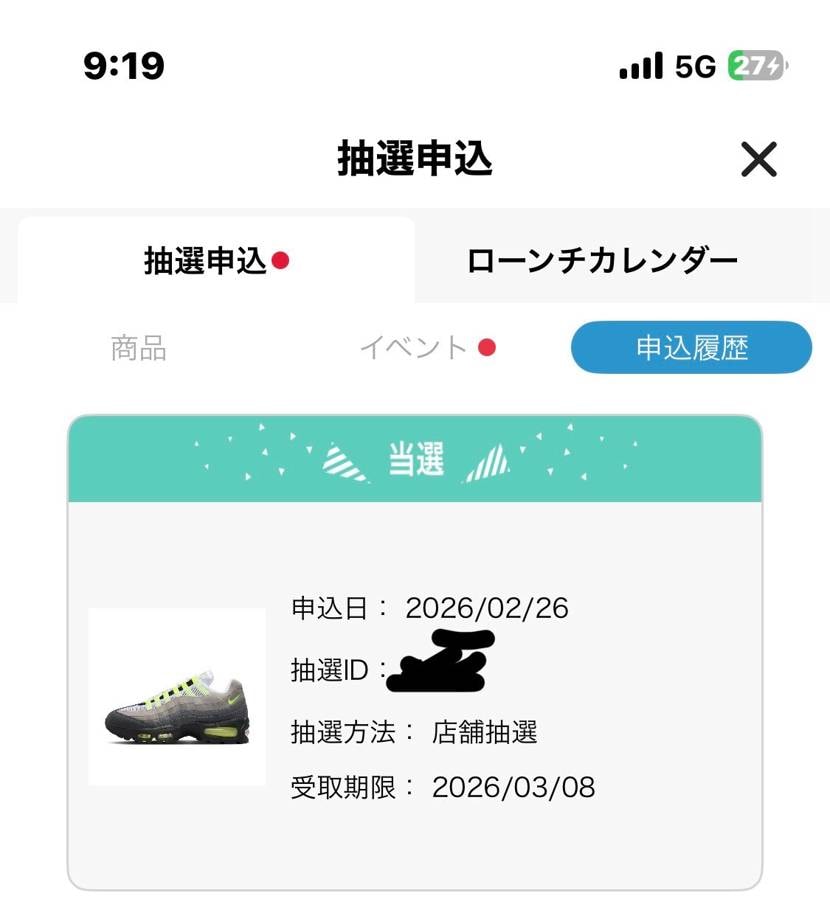
Task: Tap the X close icon
Action: 762,158
